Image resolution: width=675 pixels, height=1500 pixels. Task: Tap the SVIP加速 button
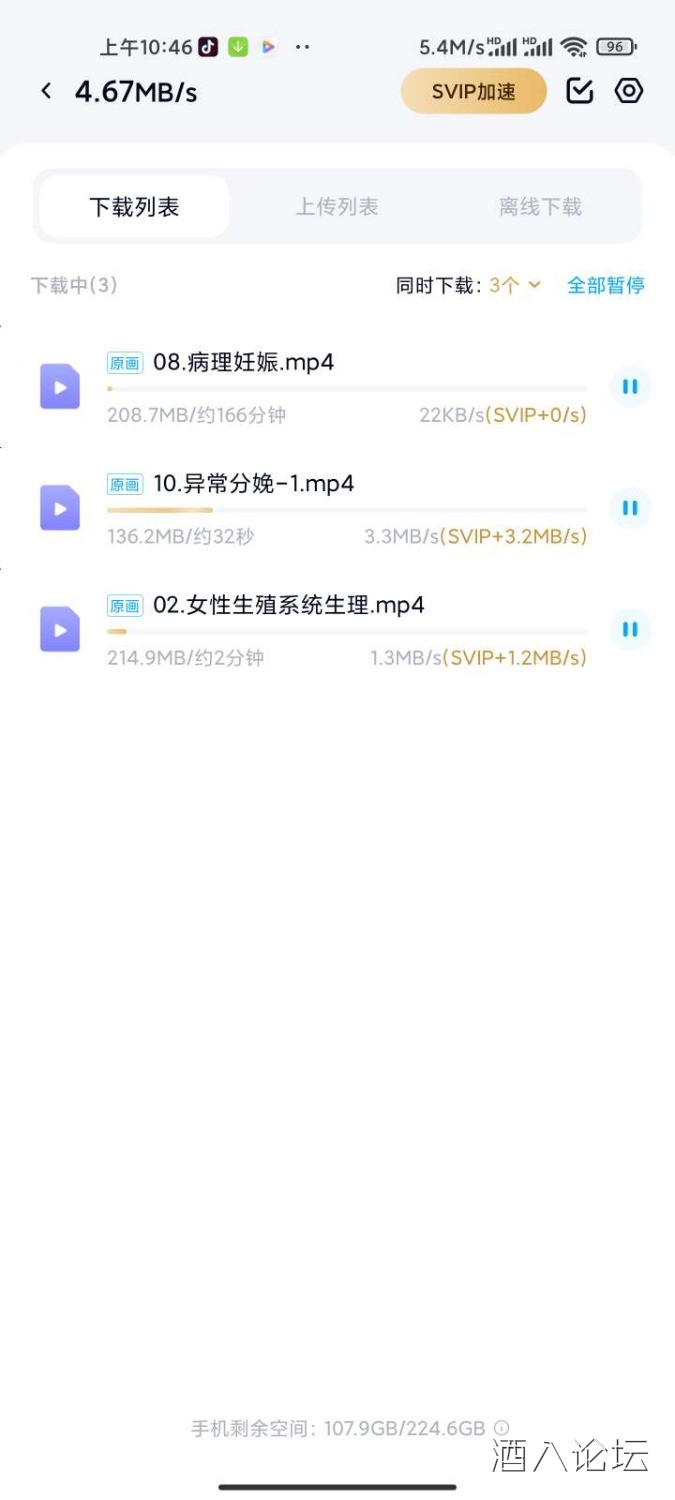[474, 92]
